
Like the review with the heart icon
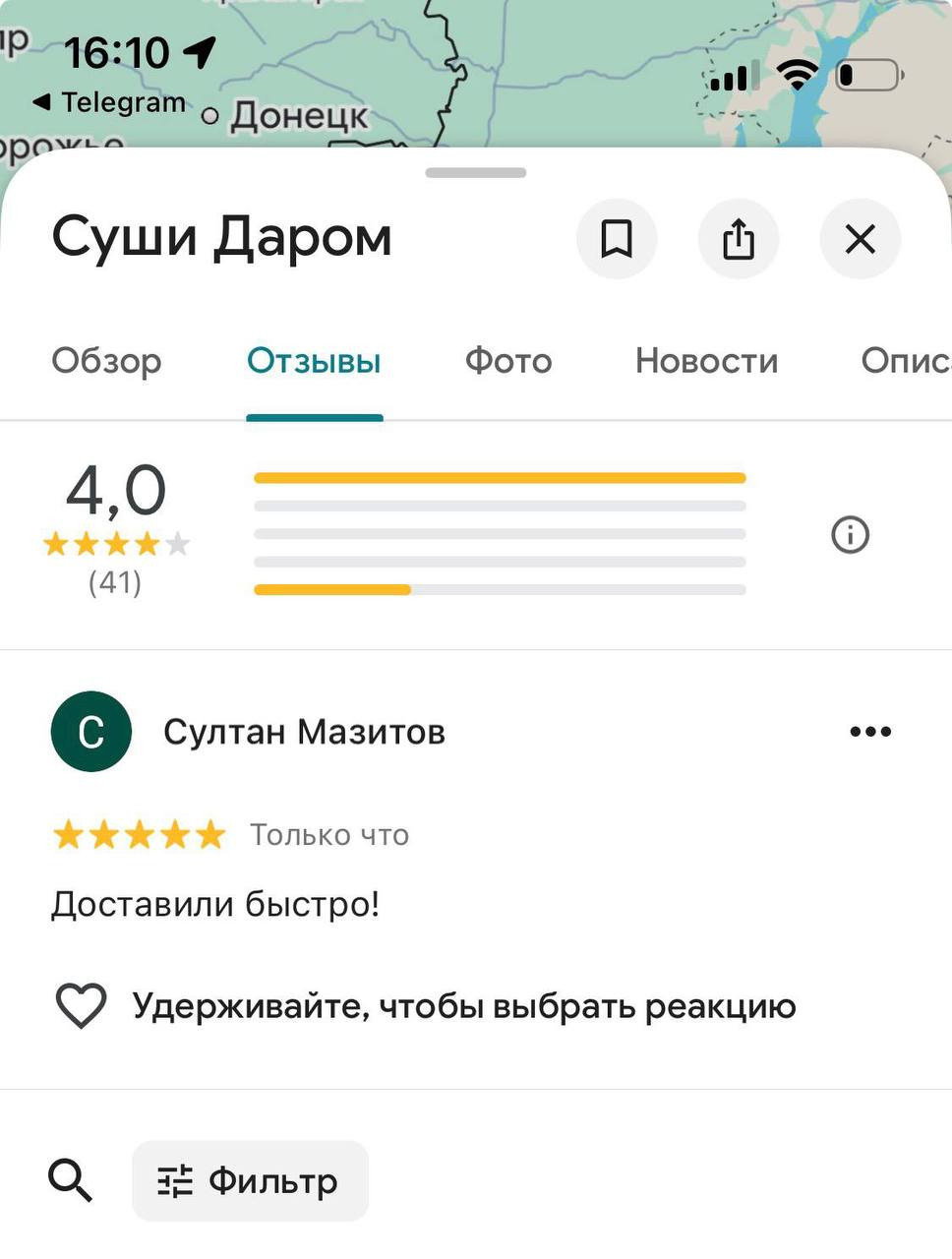click(81, 1006)
